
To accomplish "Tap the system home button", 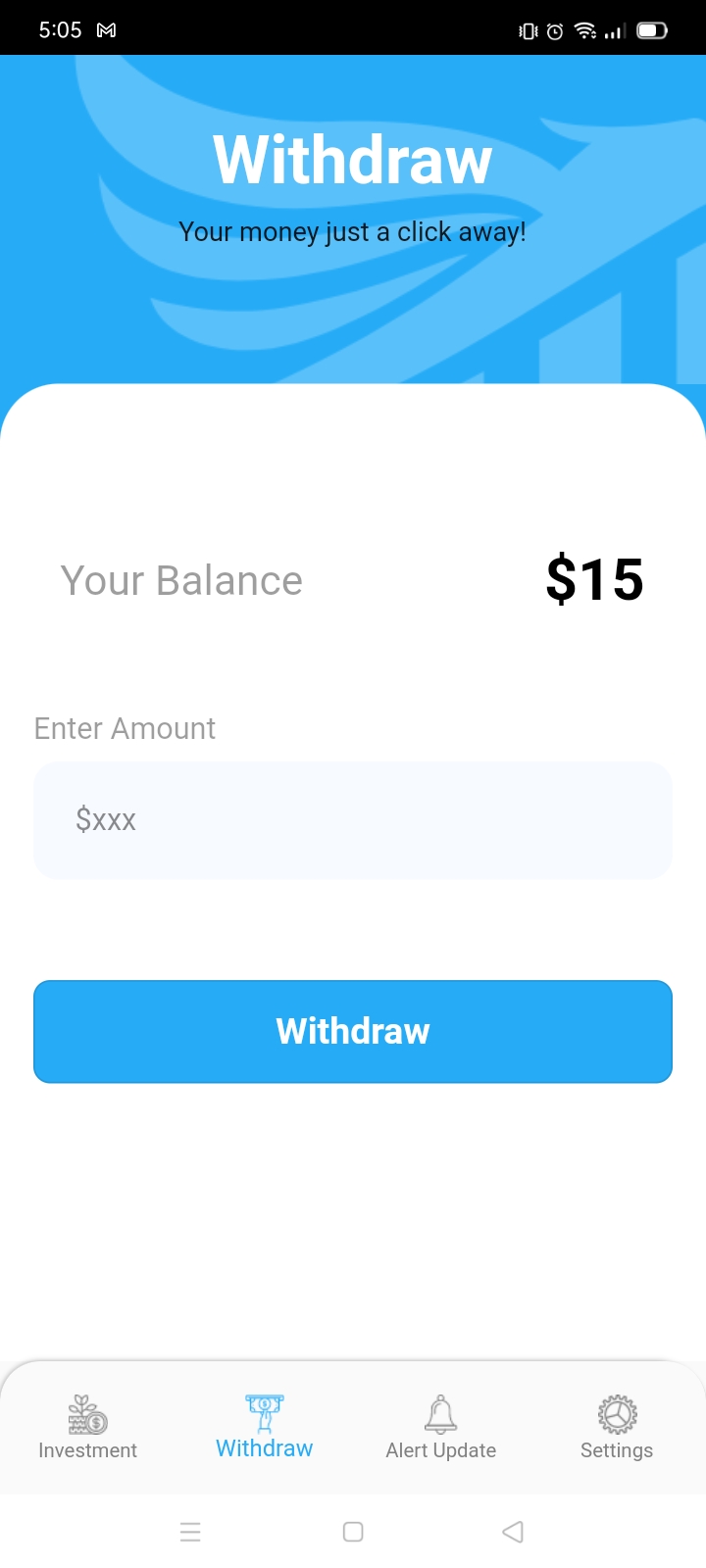I will tap(353, 1532).
